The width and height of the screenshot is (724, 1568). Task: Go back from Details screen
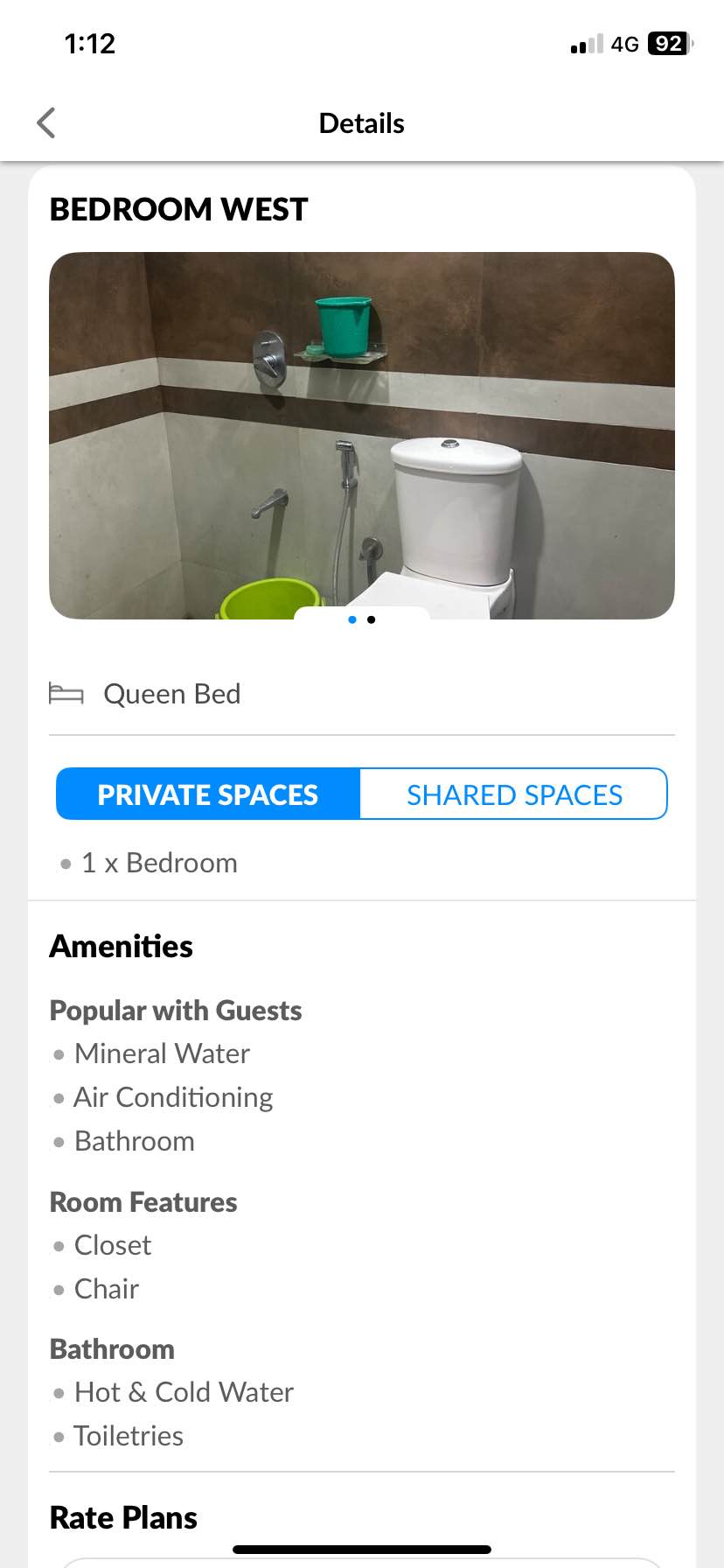pyautogui.click(x=46, y=123)
